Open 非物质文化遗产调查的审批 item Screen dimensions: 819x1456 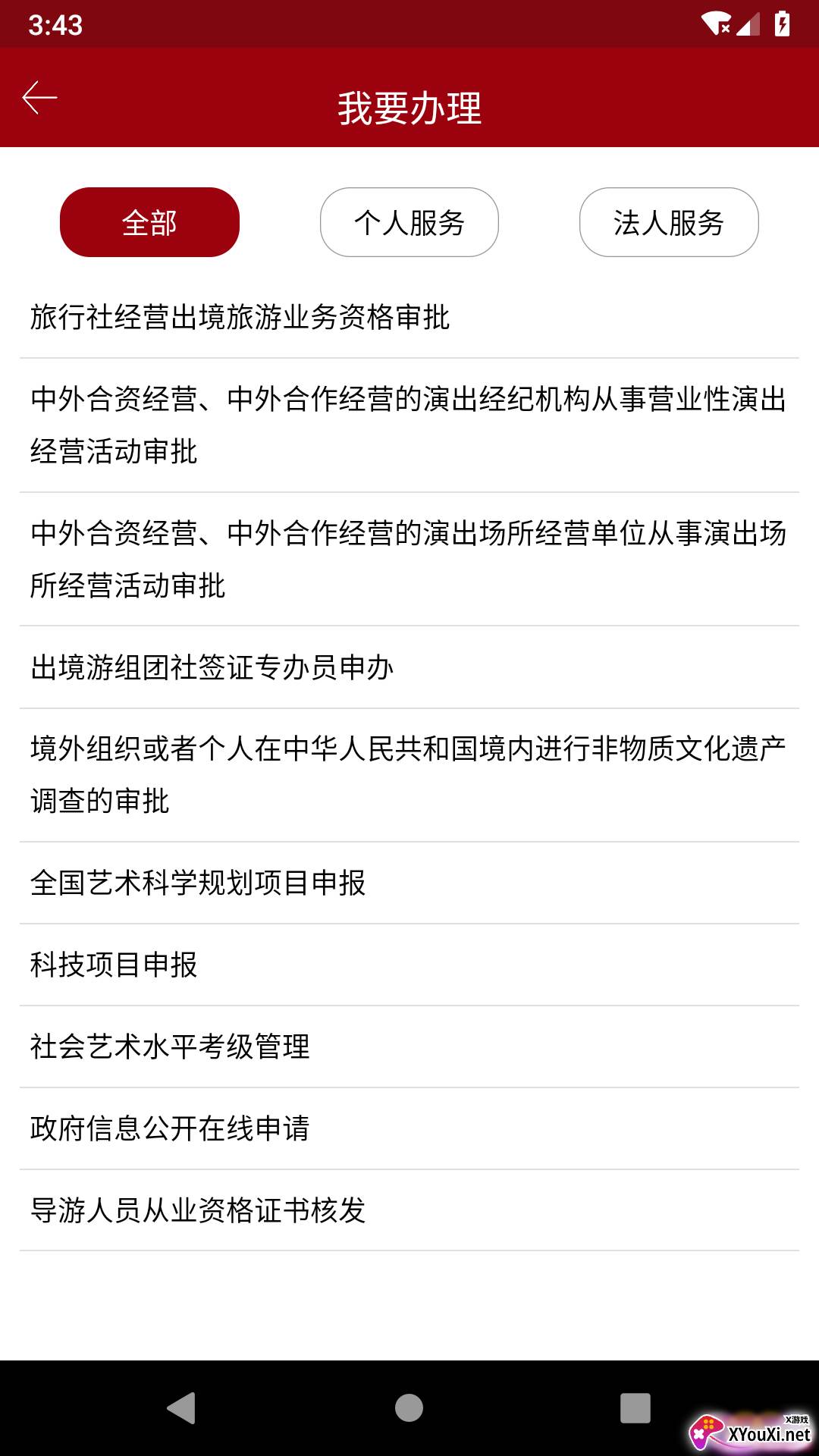pos(409,775)
